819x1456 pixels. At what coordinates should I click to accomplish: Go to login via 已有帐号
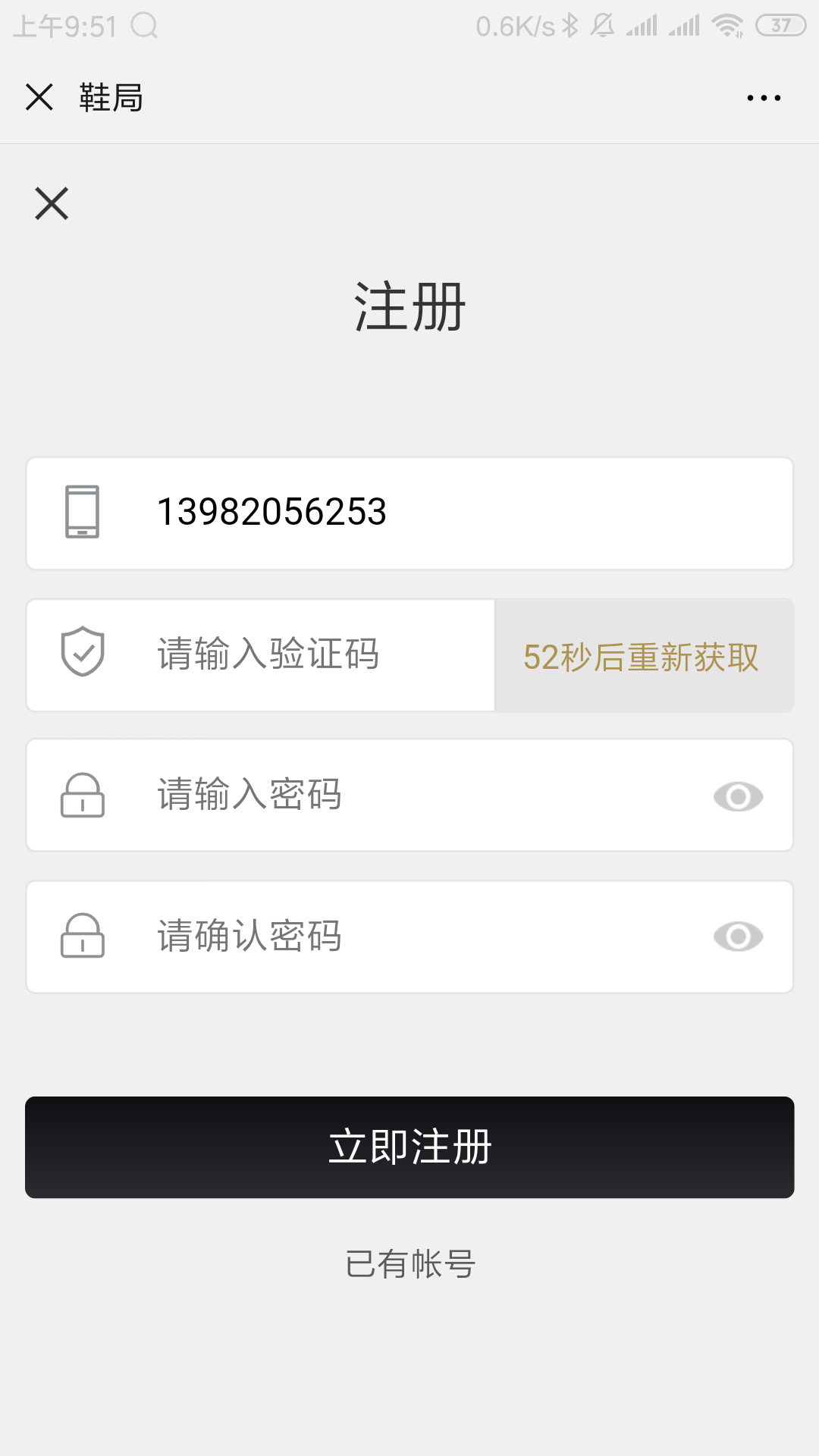tap(409, 1264)
